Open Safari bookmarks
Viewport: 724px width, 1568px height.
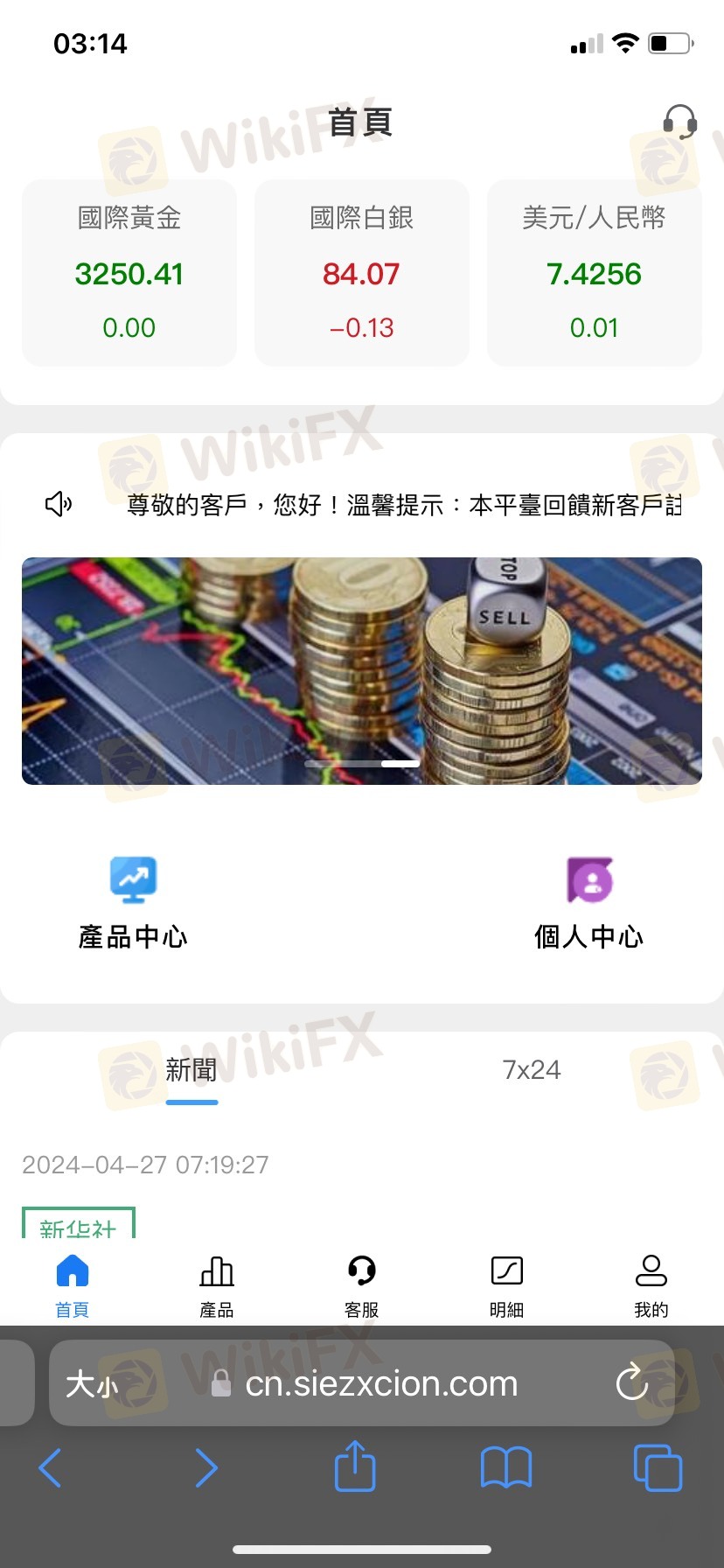(506, 1467)
